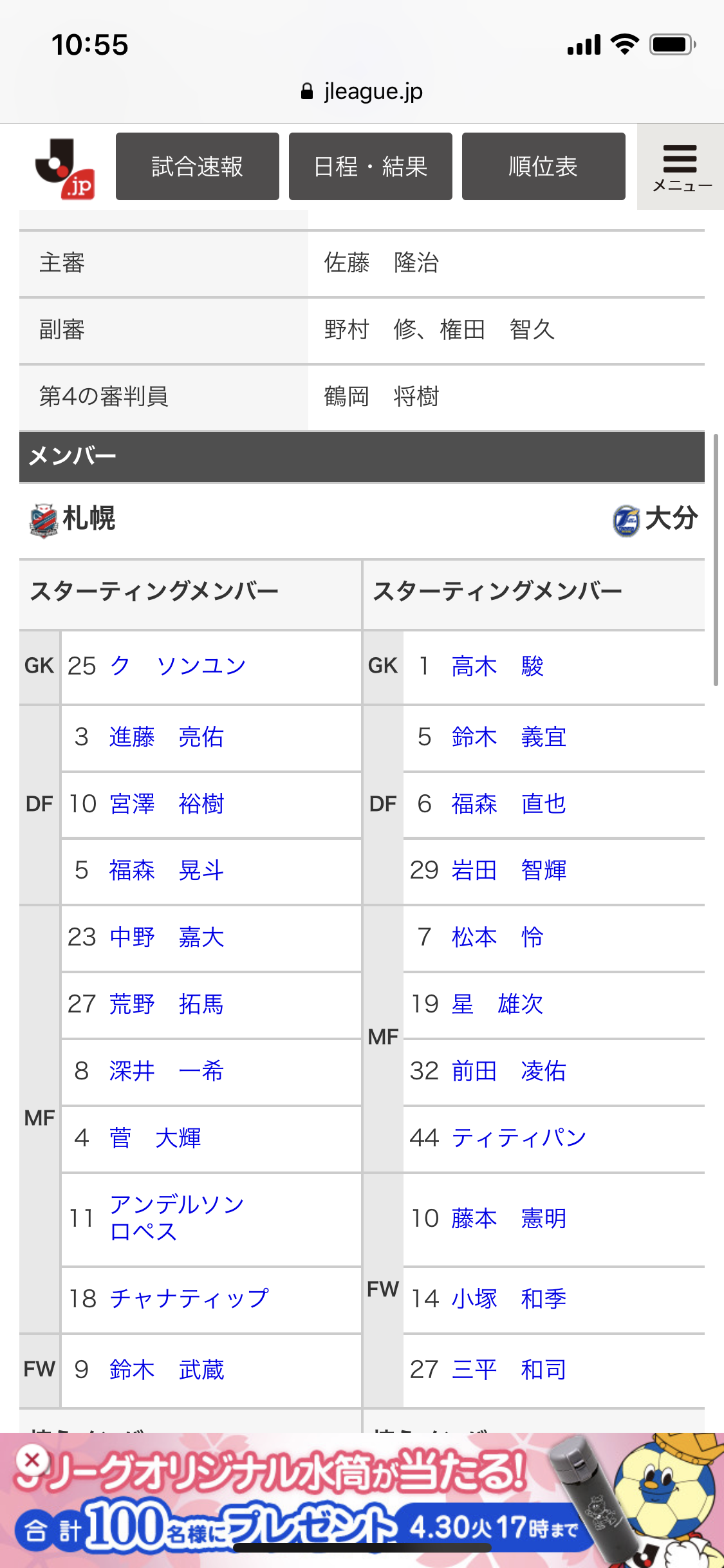Open 日程・結果 schedule and results

(370, 167)
